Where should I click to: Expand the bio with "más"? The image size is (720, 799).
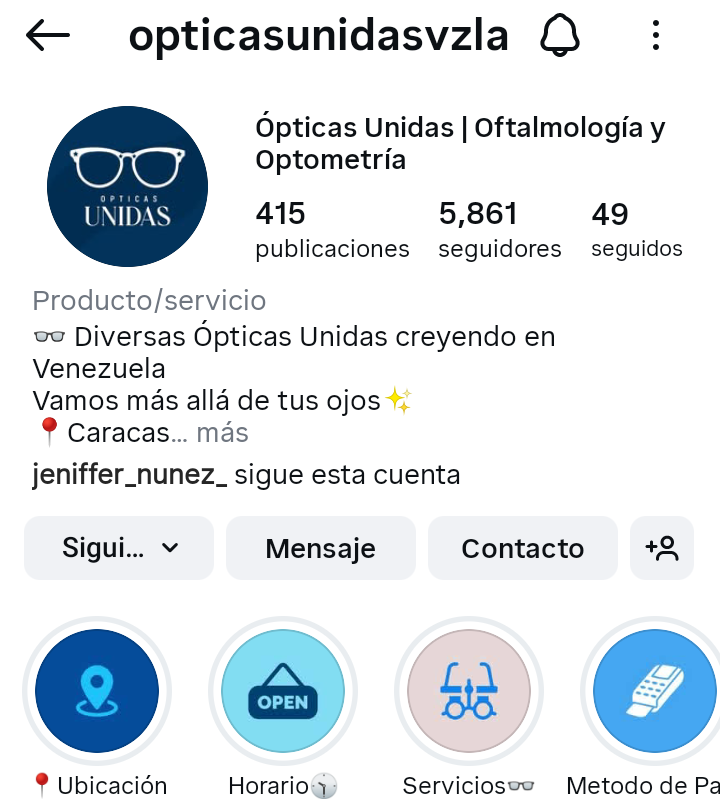[222, 433]
